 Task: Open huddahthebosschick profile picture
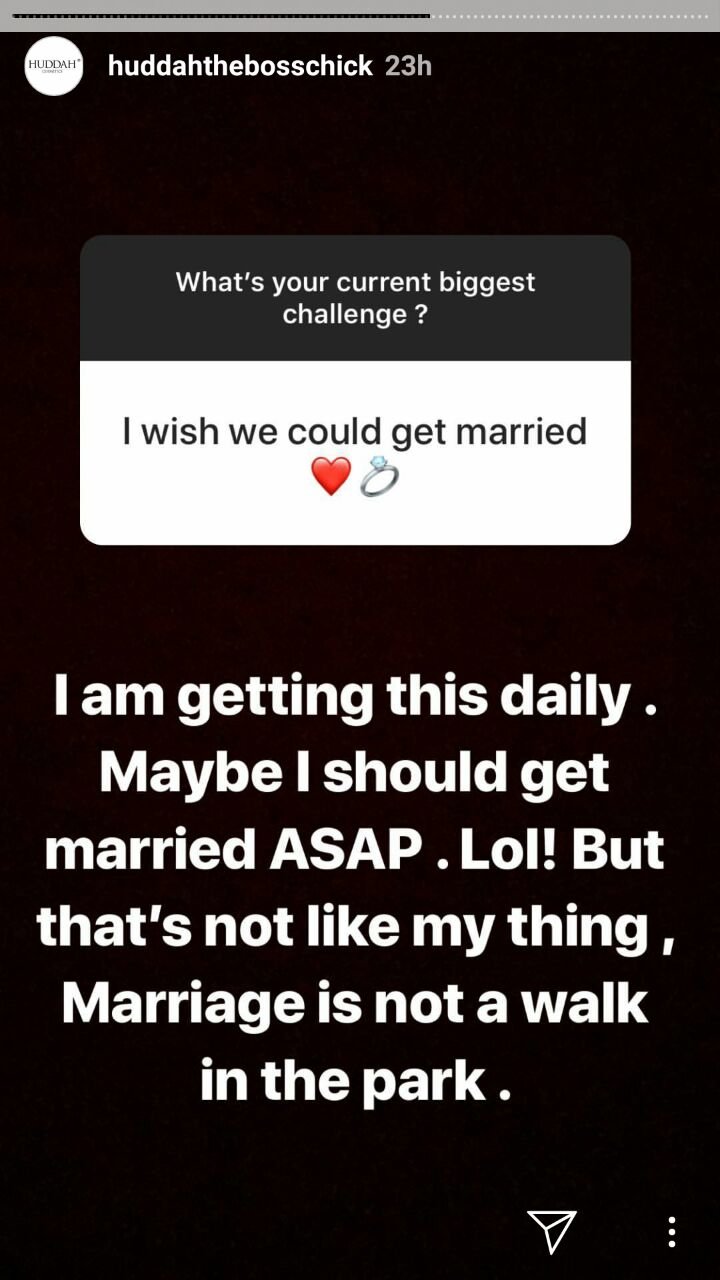coord(54,66)
